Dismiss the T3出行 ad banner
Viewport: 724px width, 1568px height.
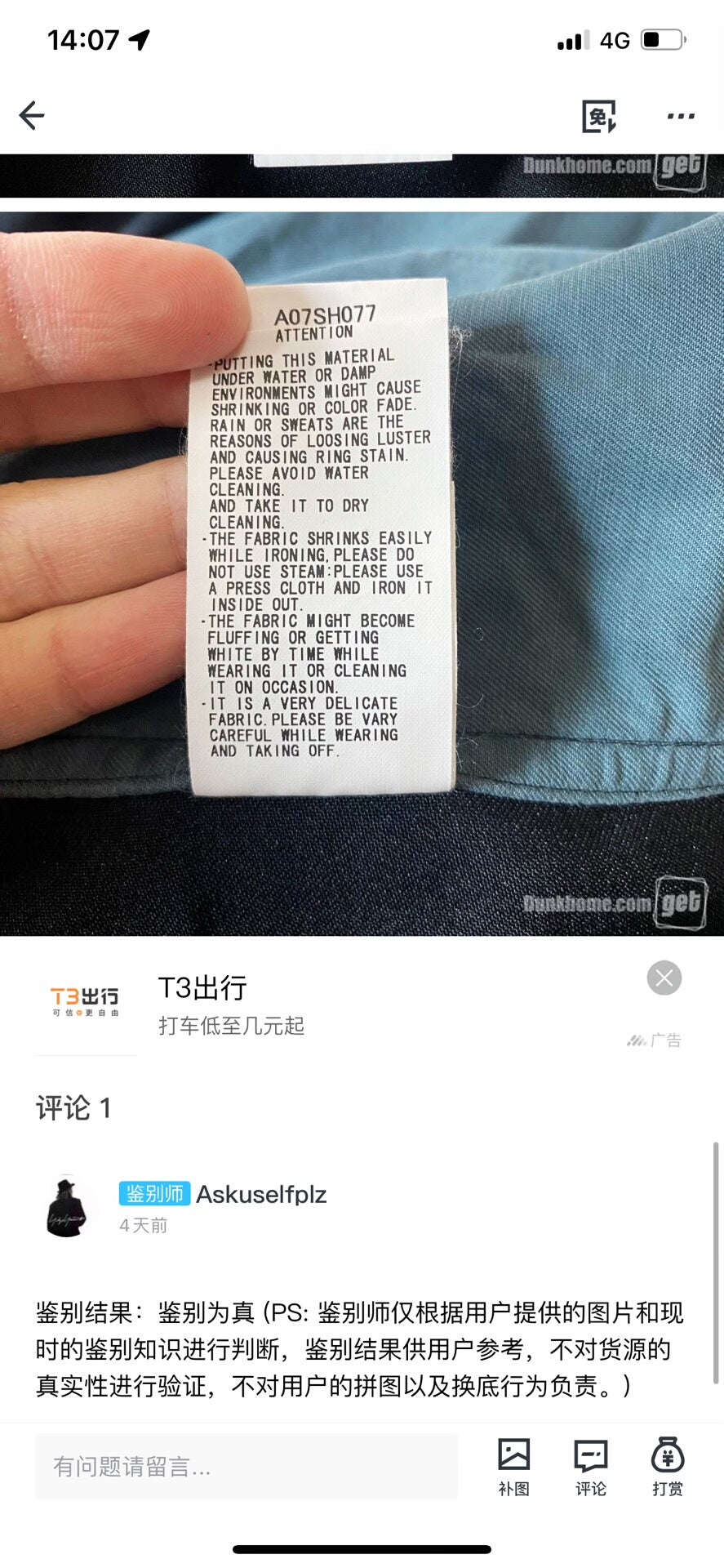pyautogui.click(x=664, y=978)
